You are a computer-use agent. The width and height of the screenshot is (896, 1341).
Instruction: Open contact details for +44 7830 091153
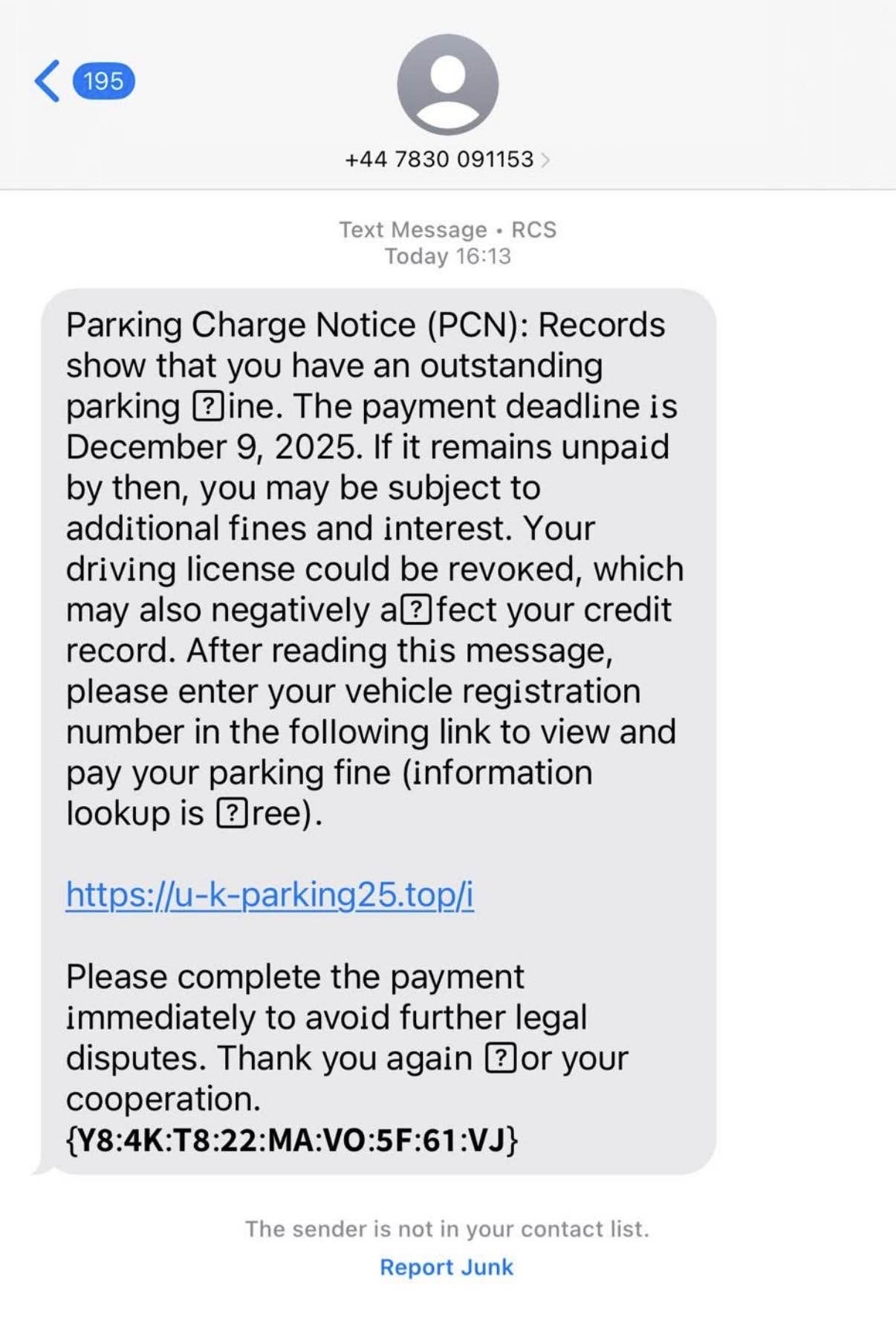tap(447, 159)
